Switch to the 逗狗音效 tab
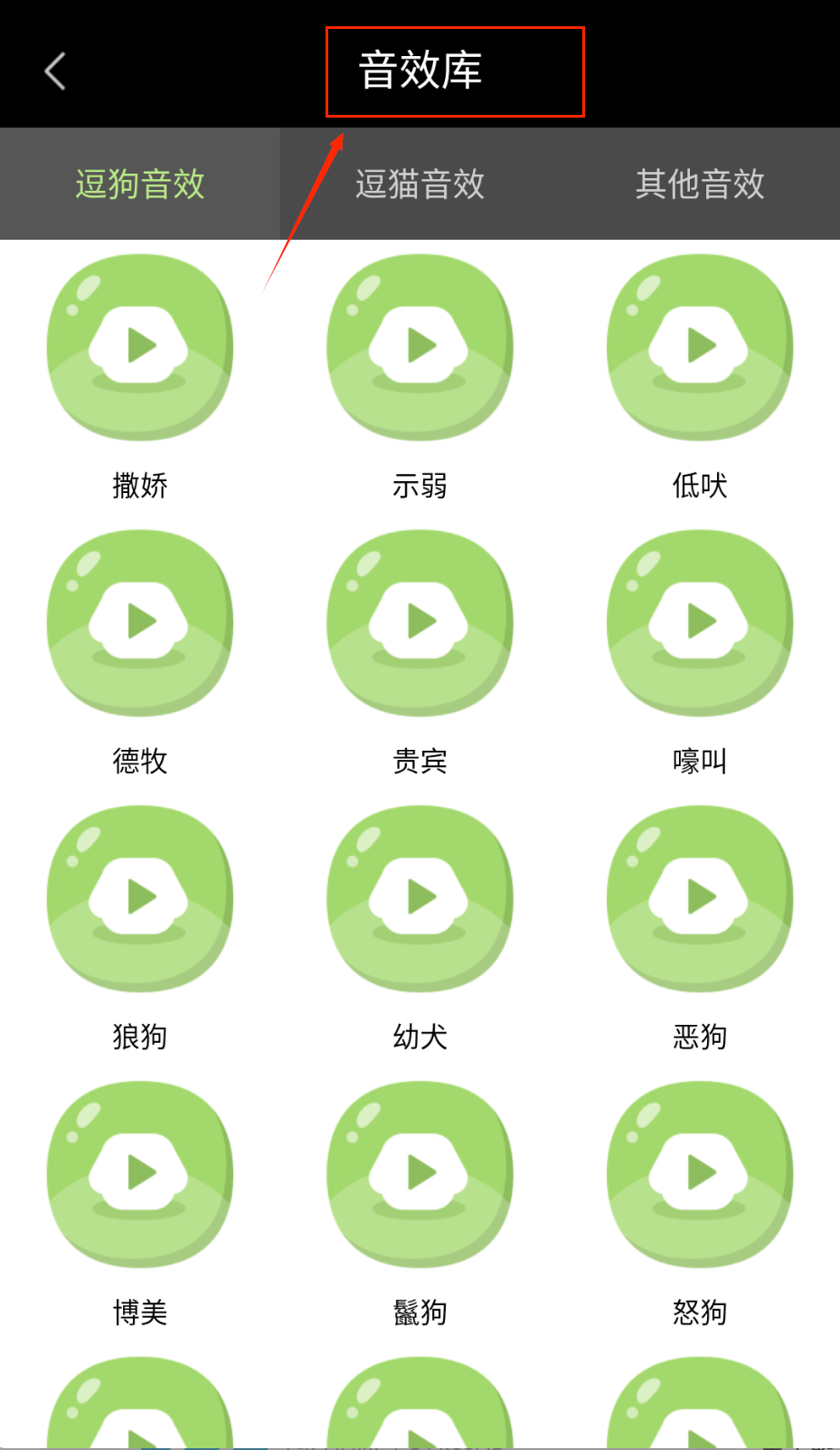Image resolution: width=840 pixels, height=1450 pixels. coord(140,184)
